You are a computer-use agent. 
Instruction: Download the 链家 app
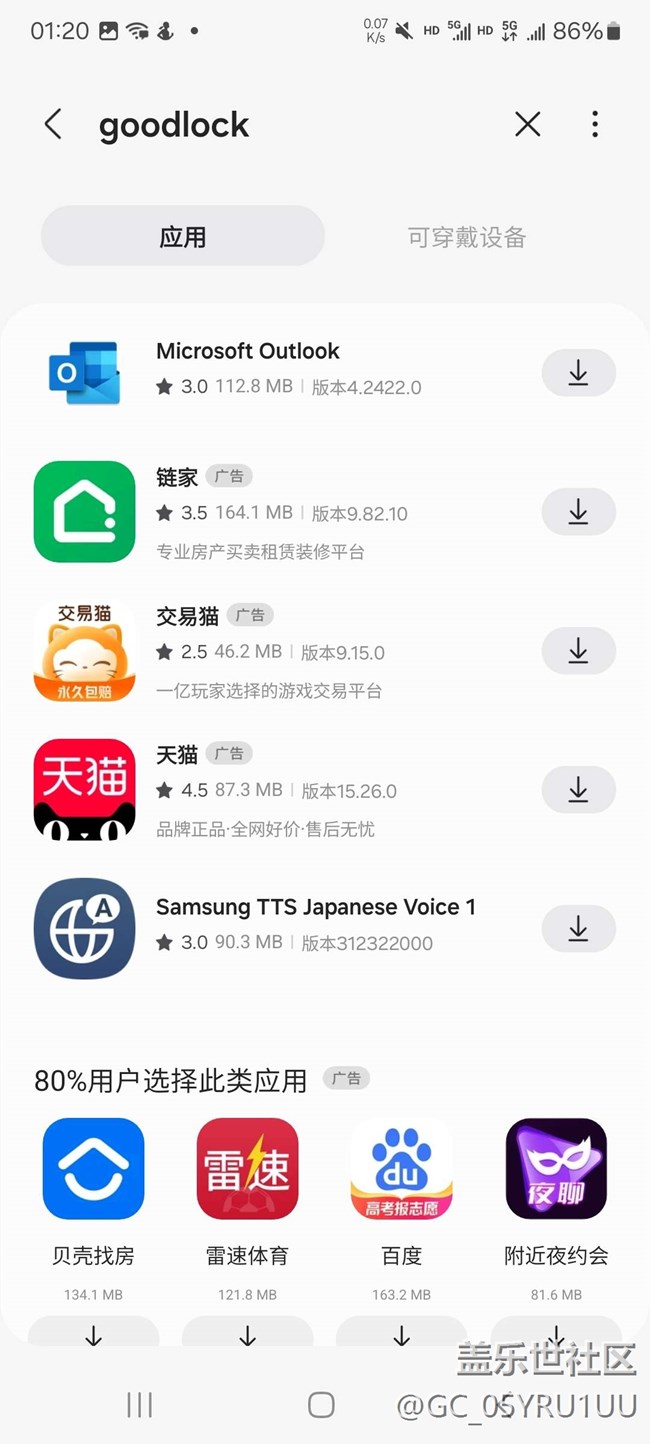[578, 512]
